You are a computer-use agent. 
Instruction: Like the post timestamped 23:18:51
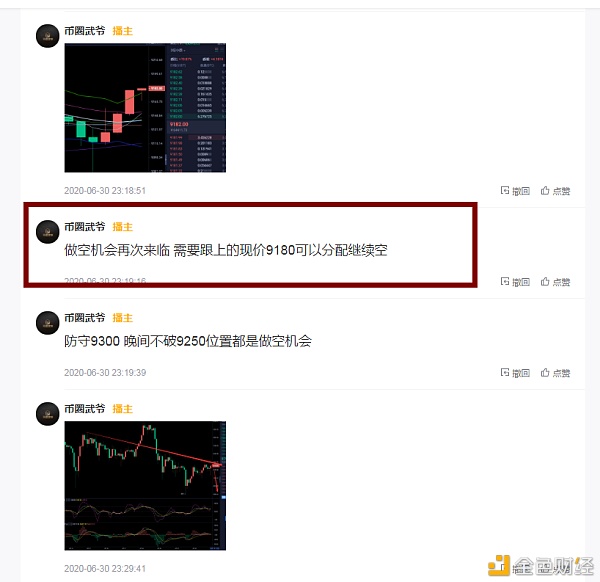coord(555,190)
